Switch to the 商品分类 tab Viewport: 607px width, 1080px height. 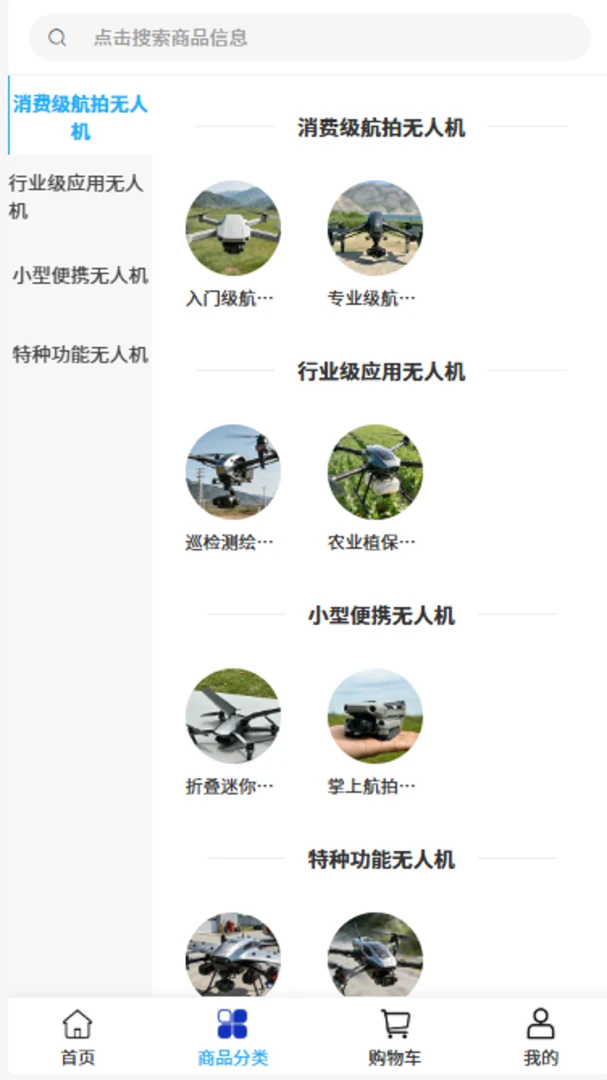tap(232, 1037)
